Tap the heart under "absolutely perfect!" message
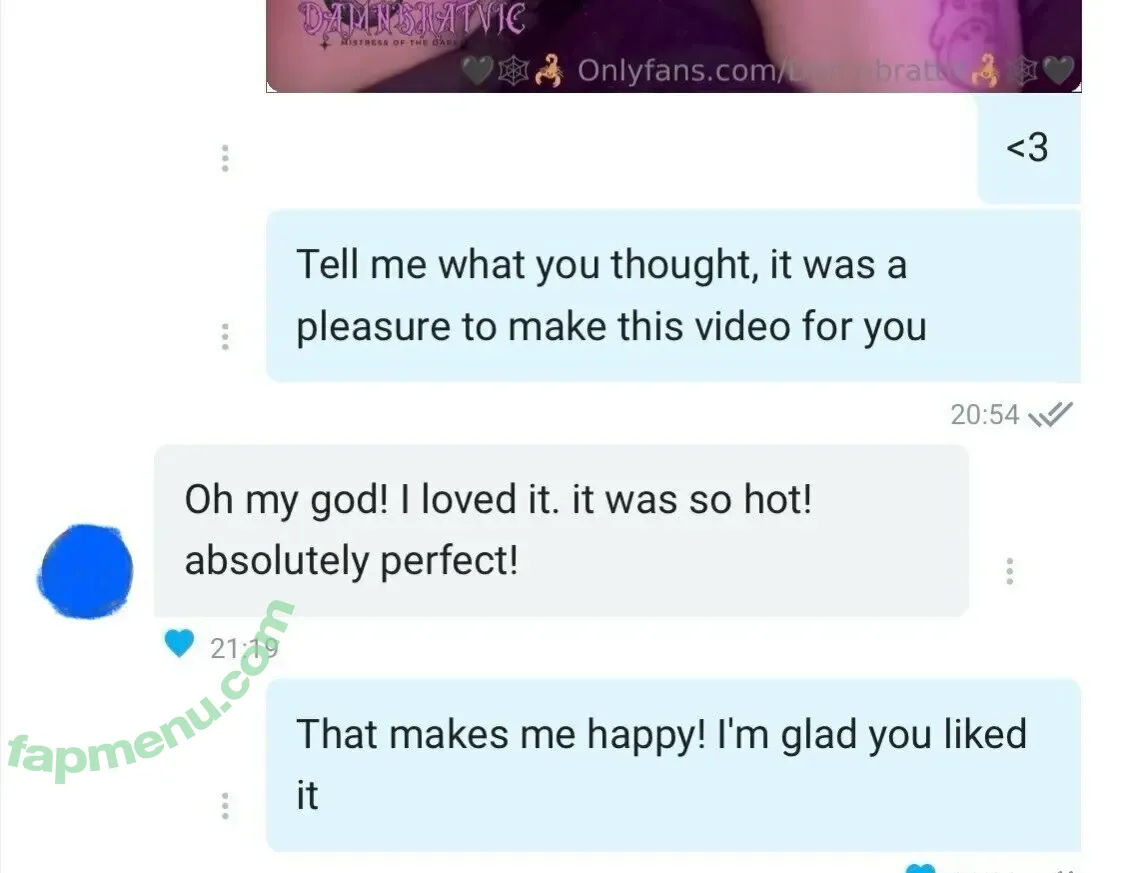This screenshot has height=873, width=1122. click(180, 645)
